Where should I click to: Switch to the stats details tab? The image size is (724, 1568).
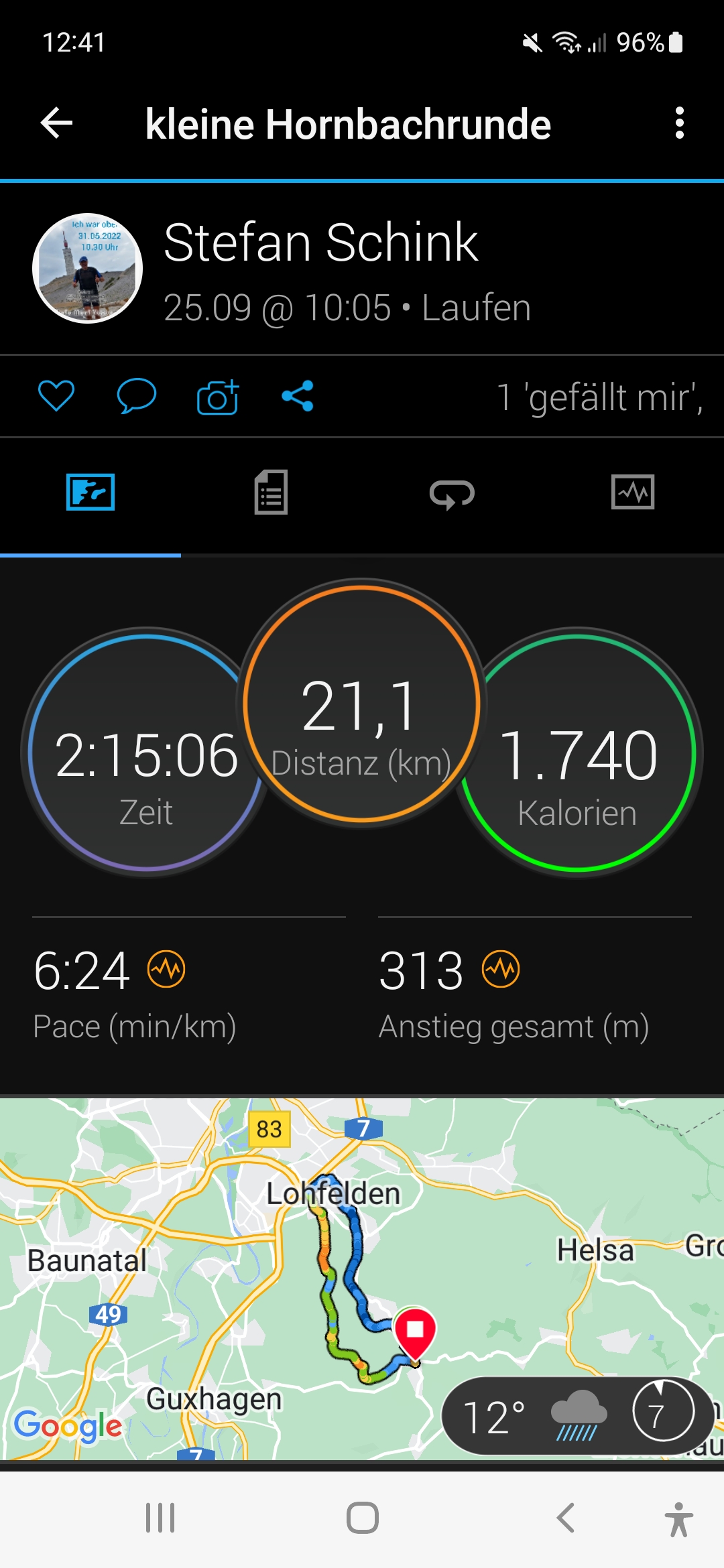[271, 493]
